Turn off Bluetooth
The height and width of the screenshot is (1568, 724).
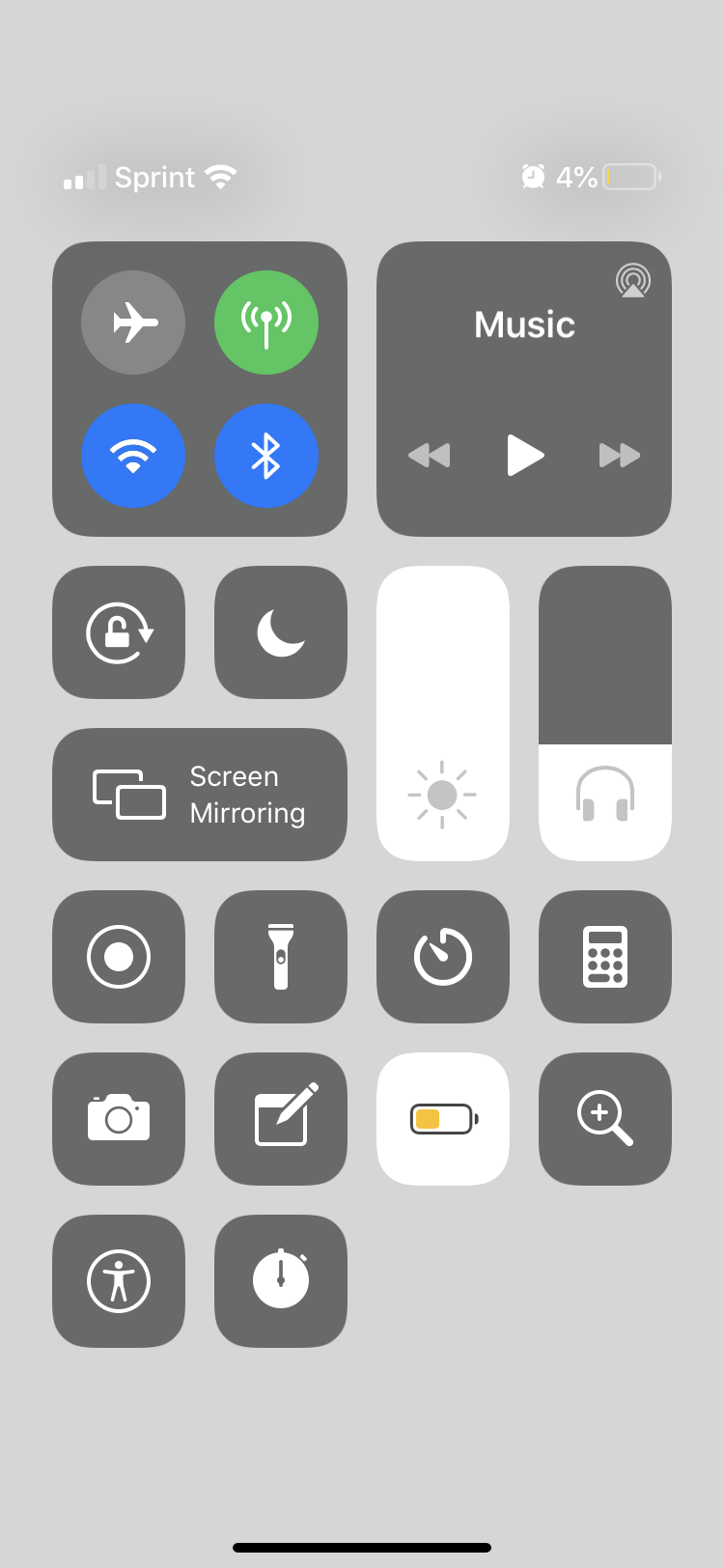(x=266, y=456)
